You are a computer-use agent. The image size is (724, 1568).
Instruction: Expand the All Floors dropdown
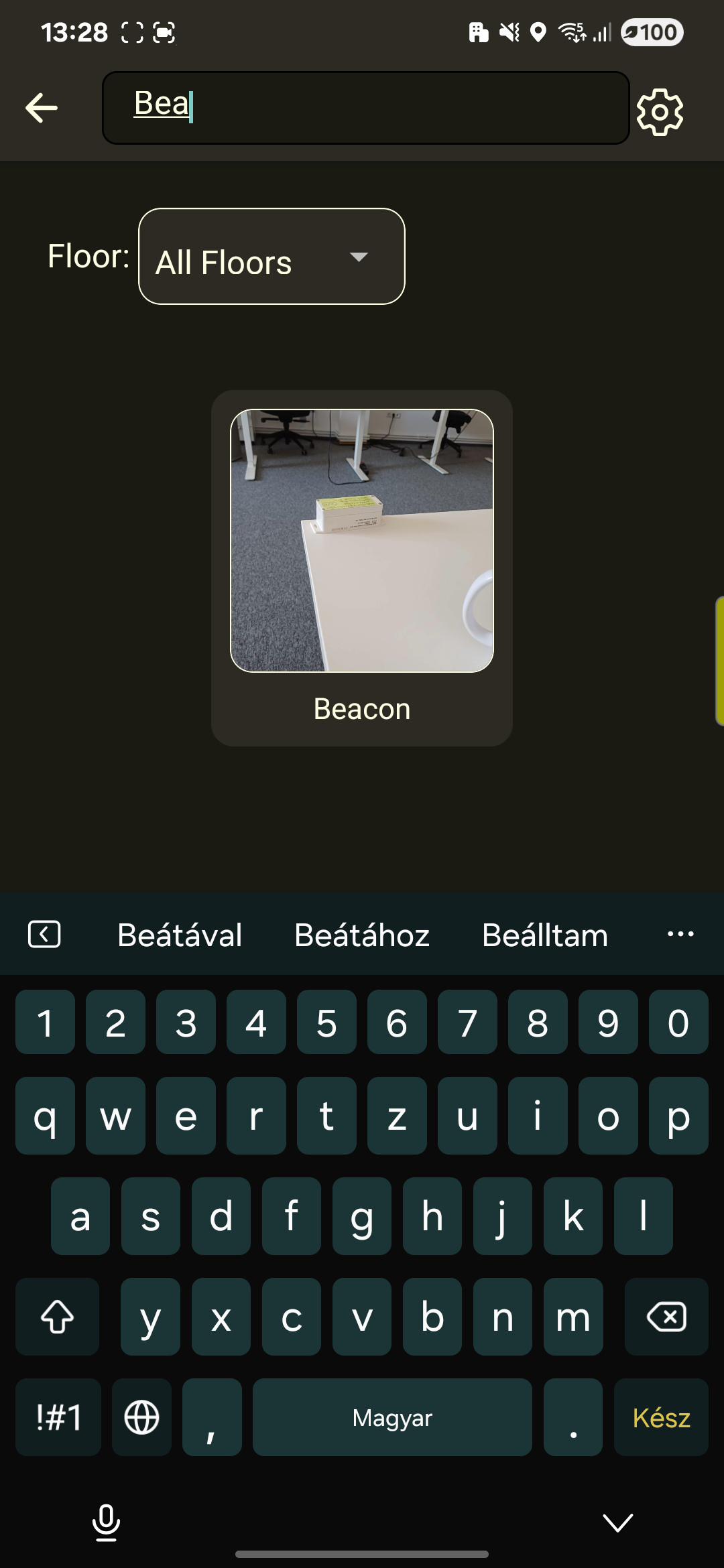(271, 257)
